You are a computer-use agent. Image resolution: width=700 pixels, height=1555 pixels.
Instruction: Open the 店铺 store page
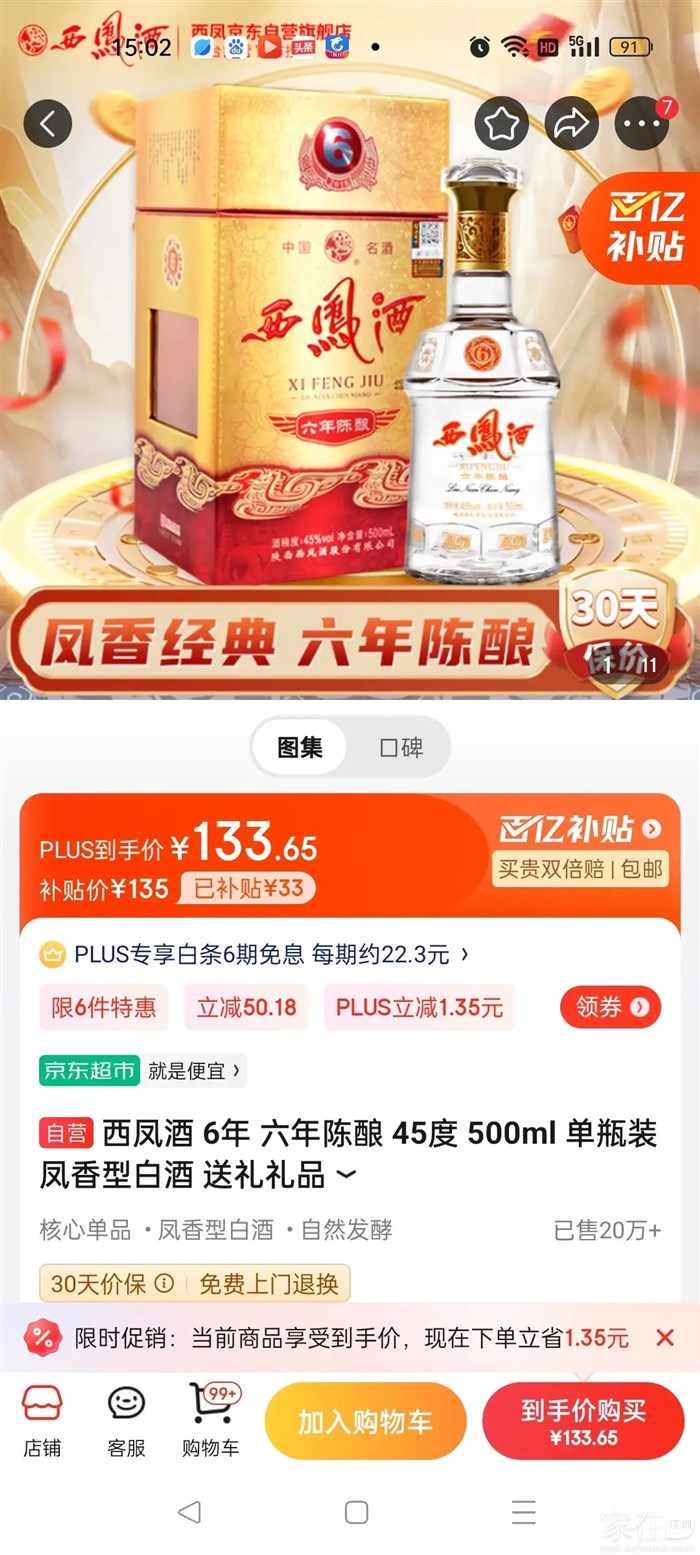(42, 1420)
